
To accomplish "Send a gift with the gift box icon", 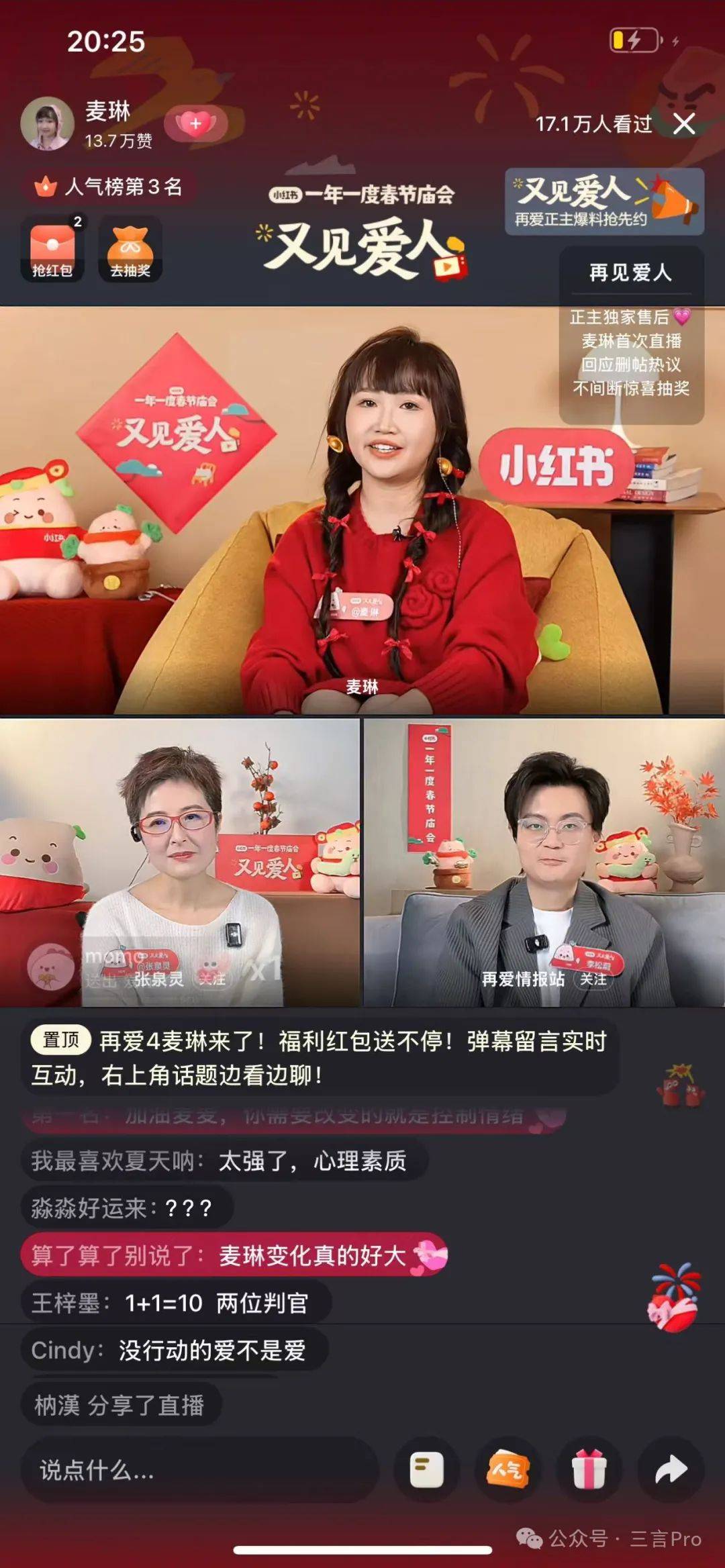I will [x=589, y=1470].
